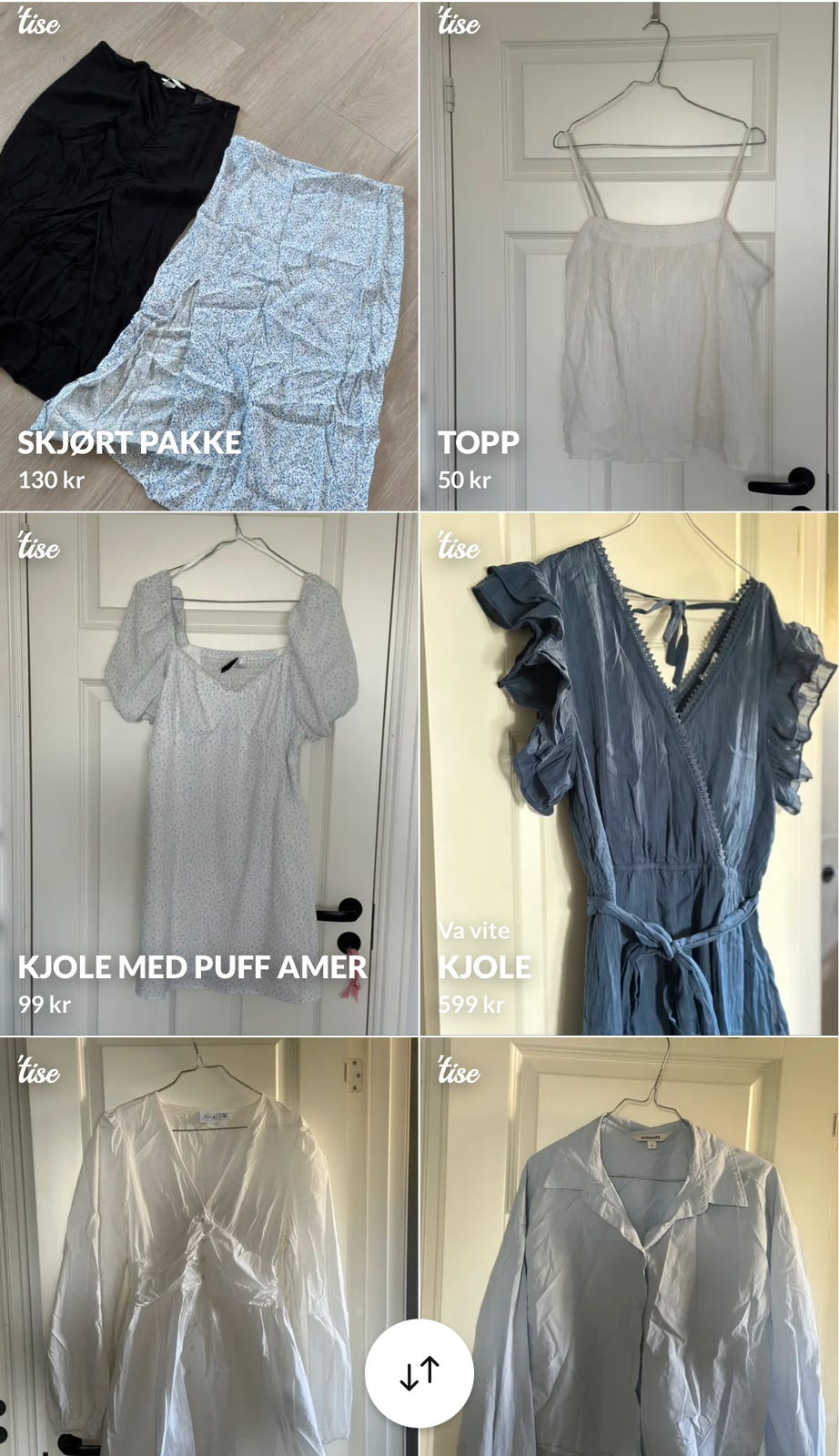Image resolution: width=839 pixels, height=1456 pixels.
Task: Open the KJOLE title under Va vite
Action: (x=485, y=966)
